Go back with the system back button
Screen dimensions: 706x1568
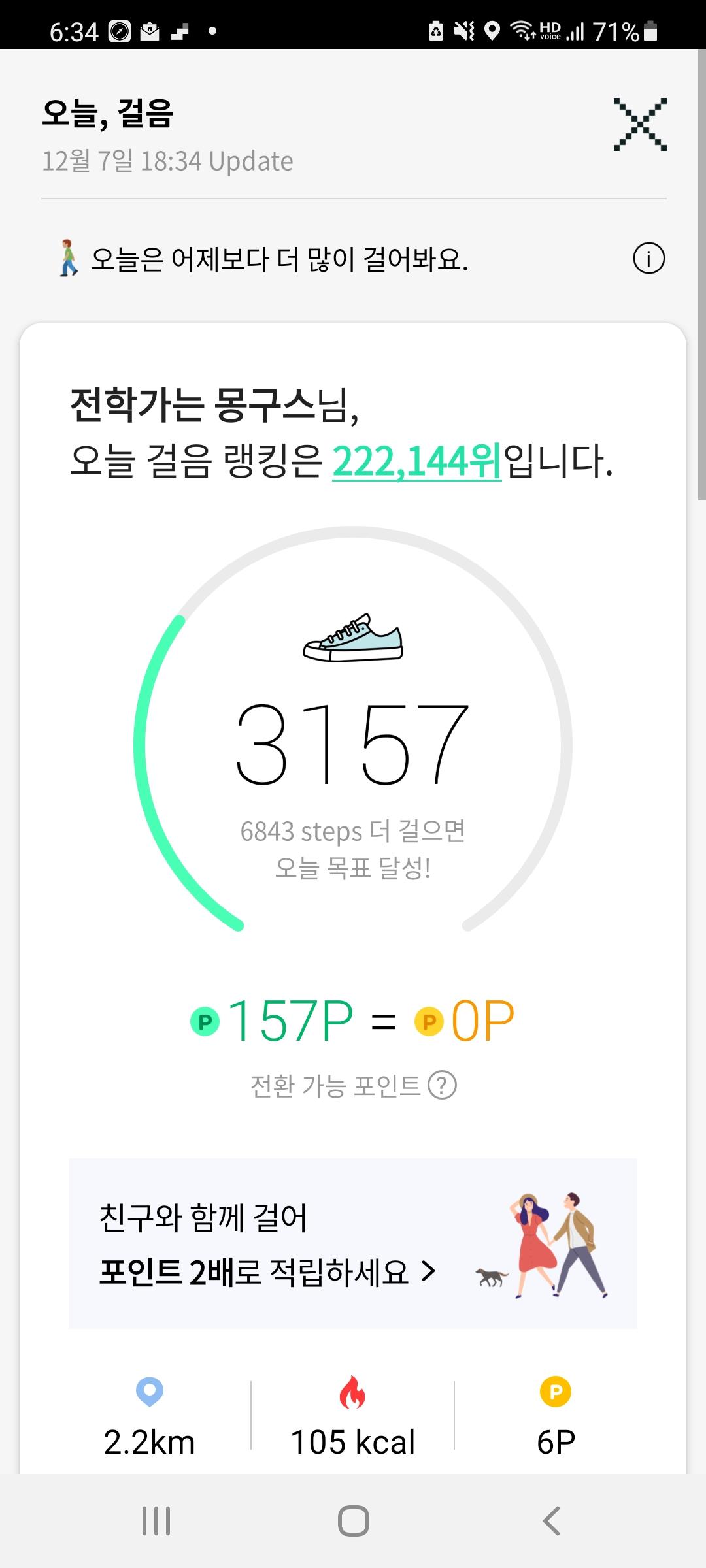tap(551, 1520)
